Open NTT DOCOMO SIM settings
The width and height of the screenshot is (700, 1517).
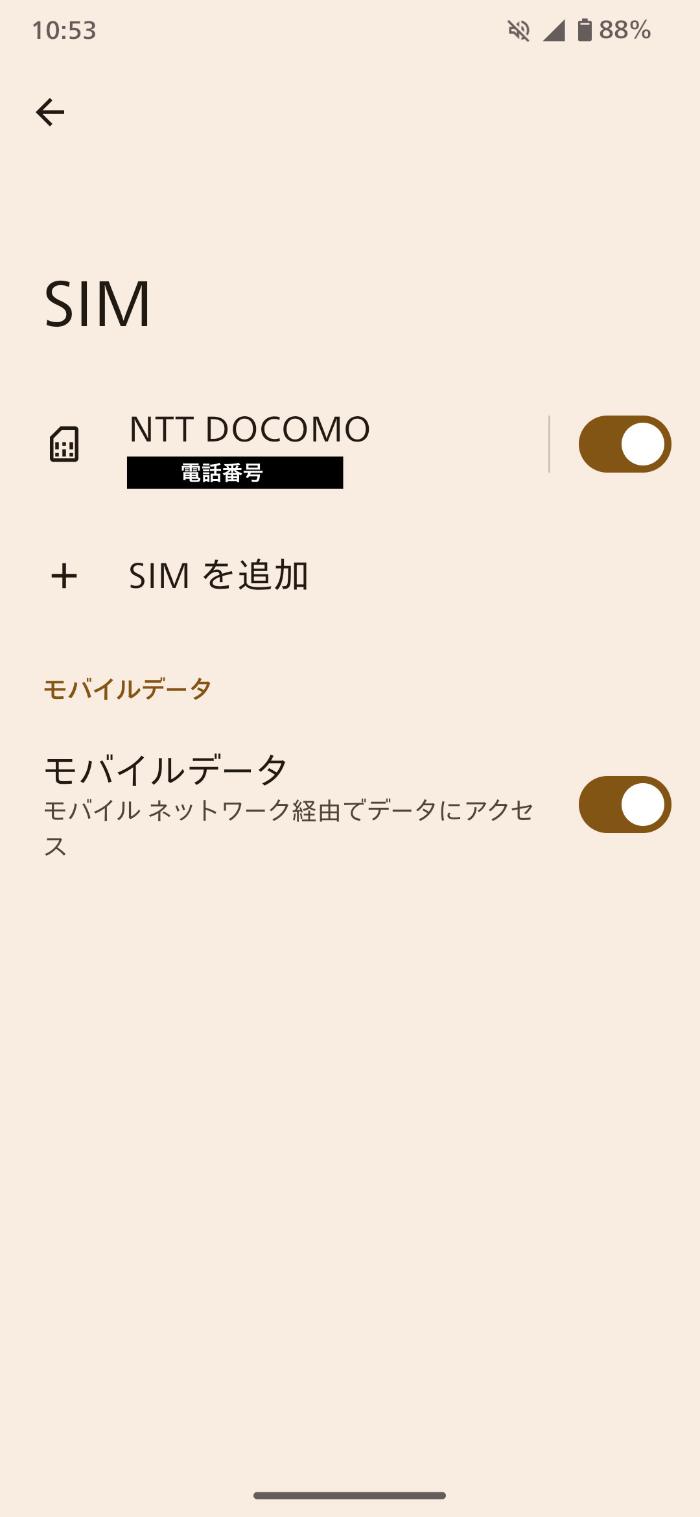250,444
